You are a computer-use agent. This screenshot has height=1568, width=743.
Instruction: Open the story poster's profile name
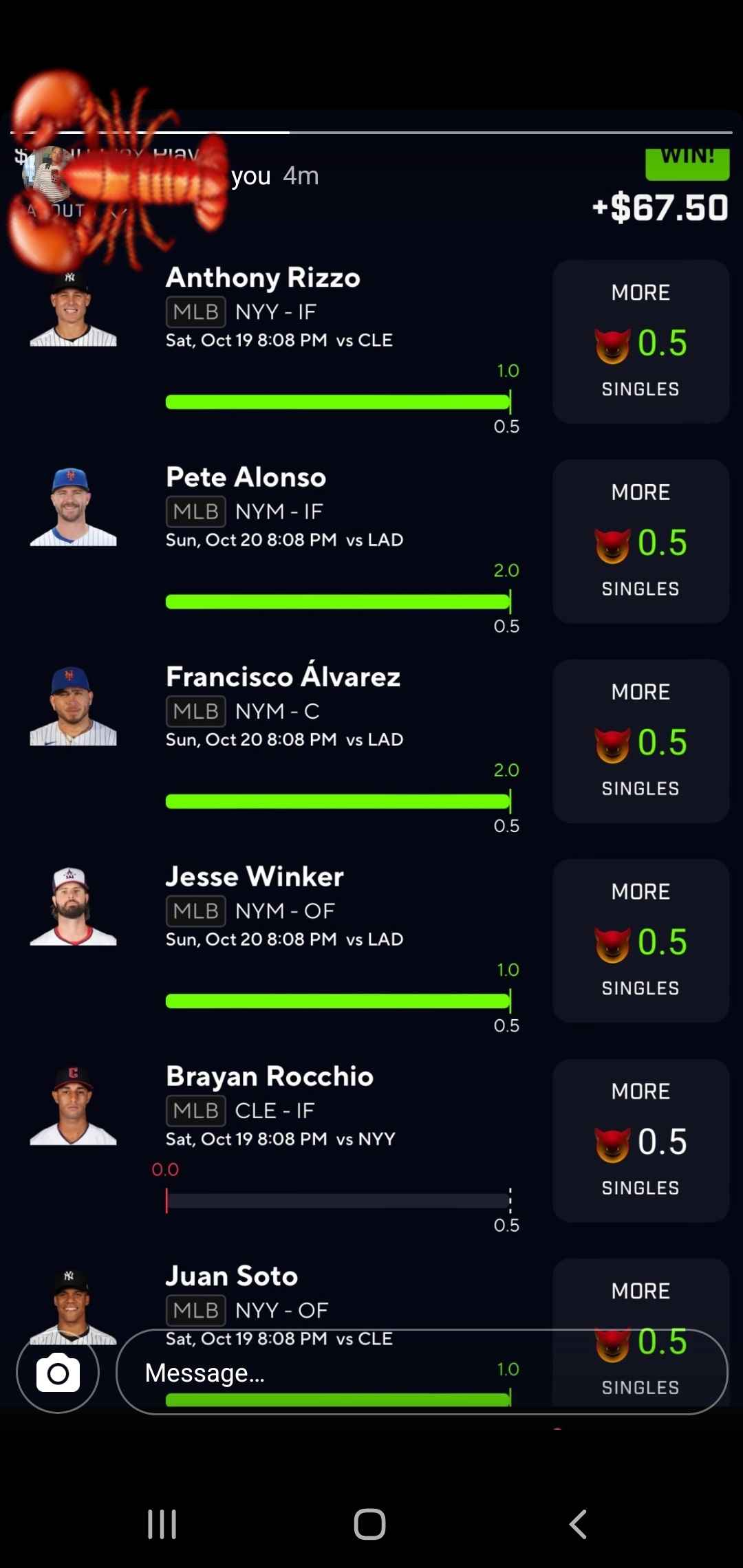[250, 176]
